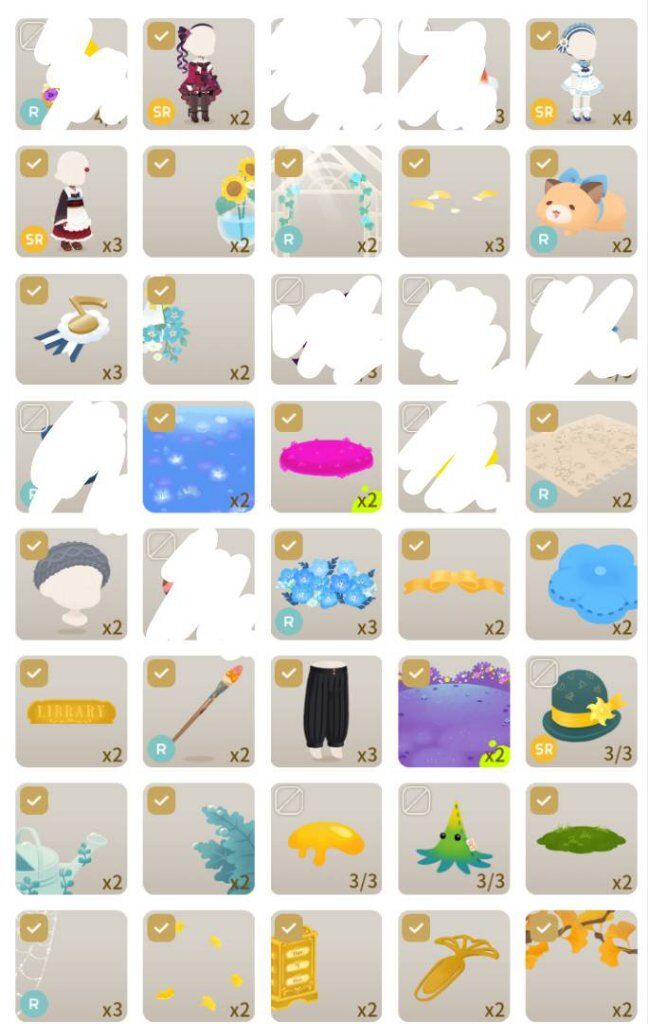Tap the yellow ribbon bow item

[454, 584]
